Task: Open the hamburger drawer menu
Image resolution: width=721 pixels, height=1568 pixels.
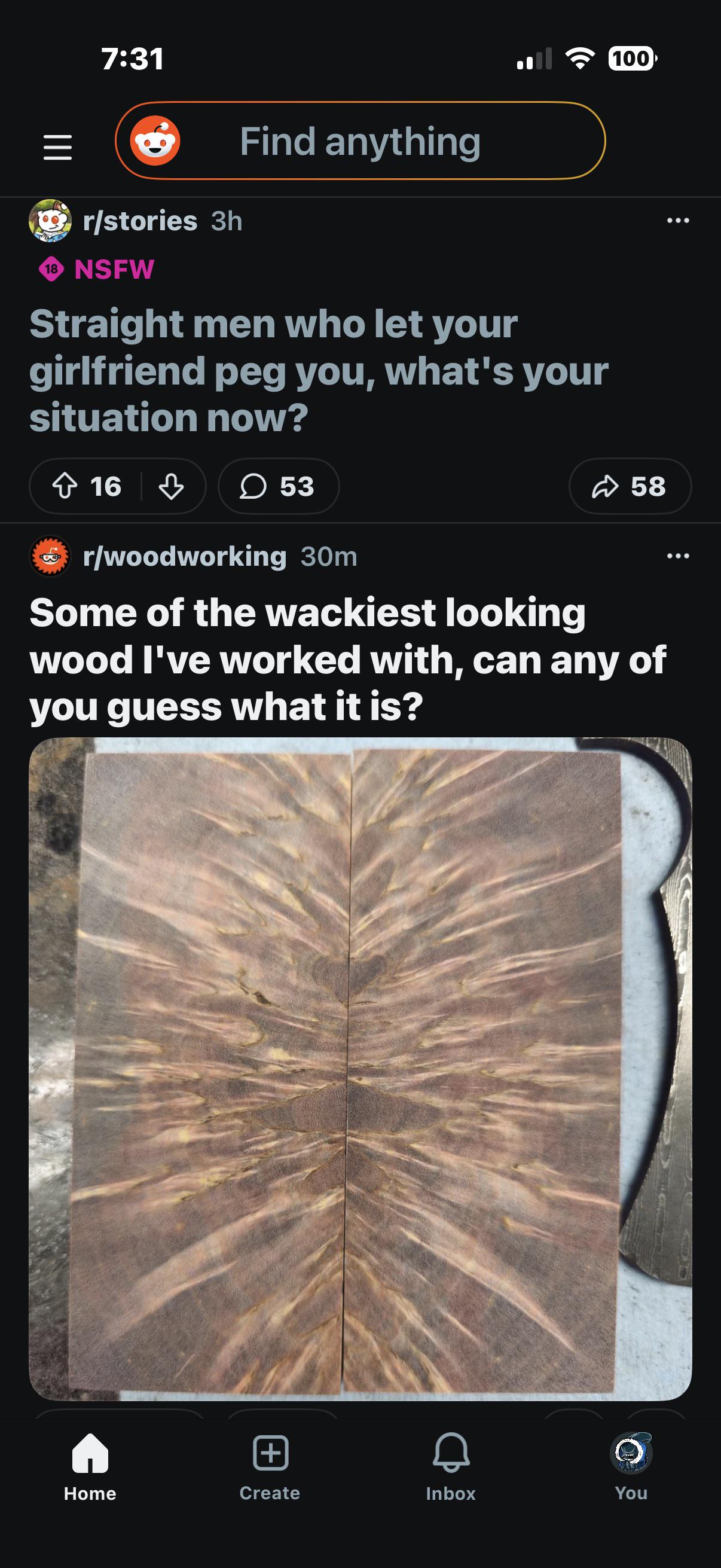Action: click(x=58, y=147)
